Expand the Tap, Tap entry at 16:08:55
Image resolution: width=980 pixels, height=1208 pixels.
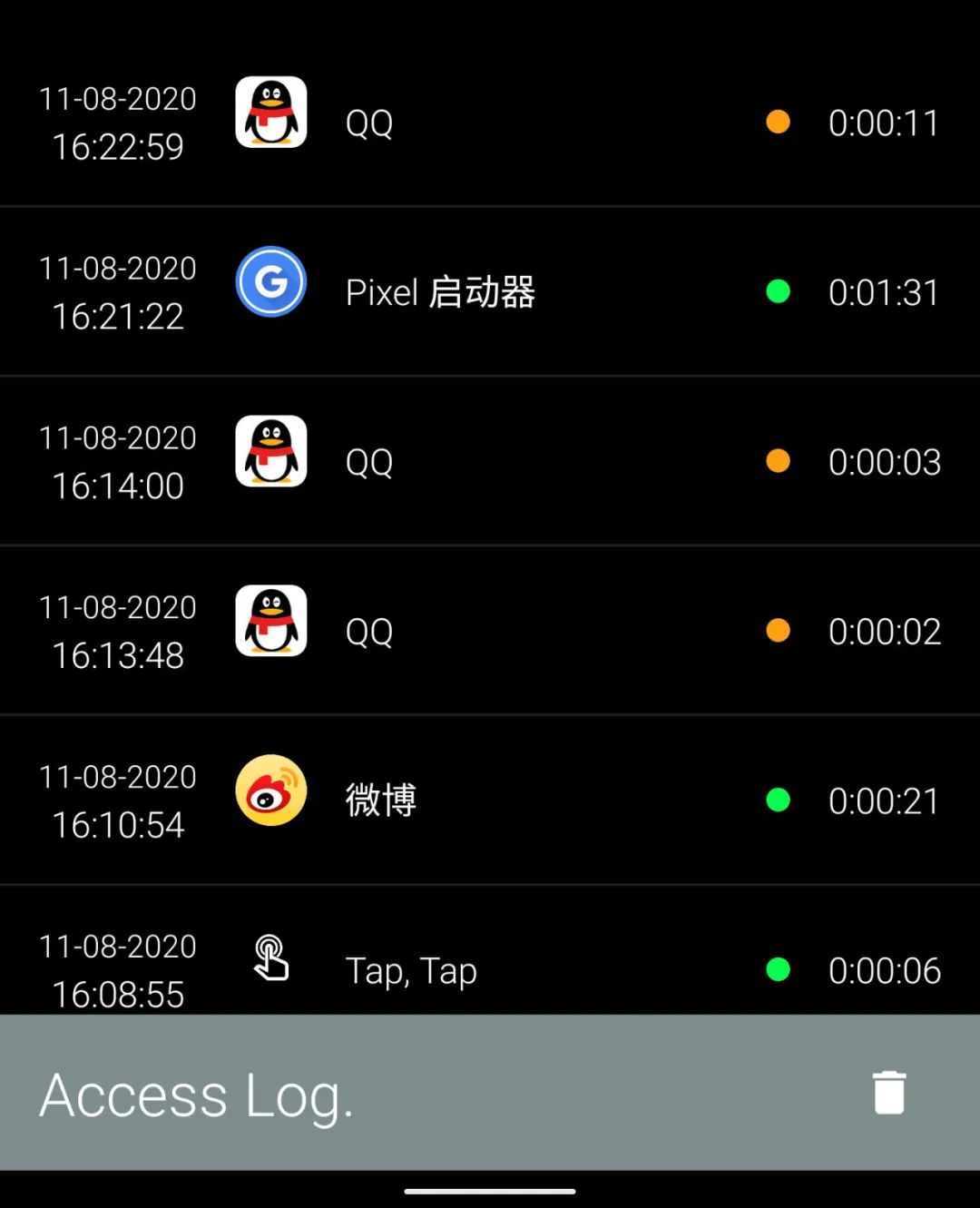coord(490,962)
